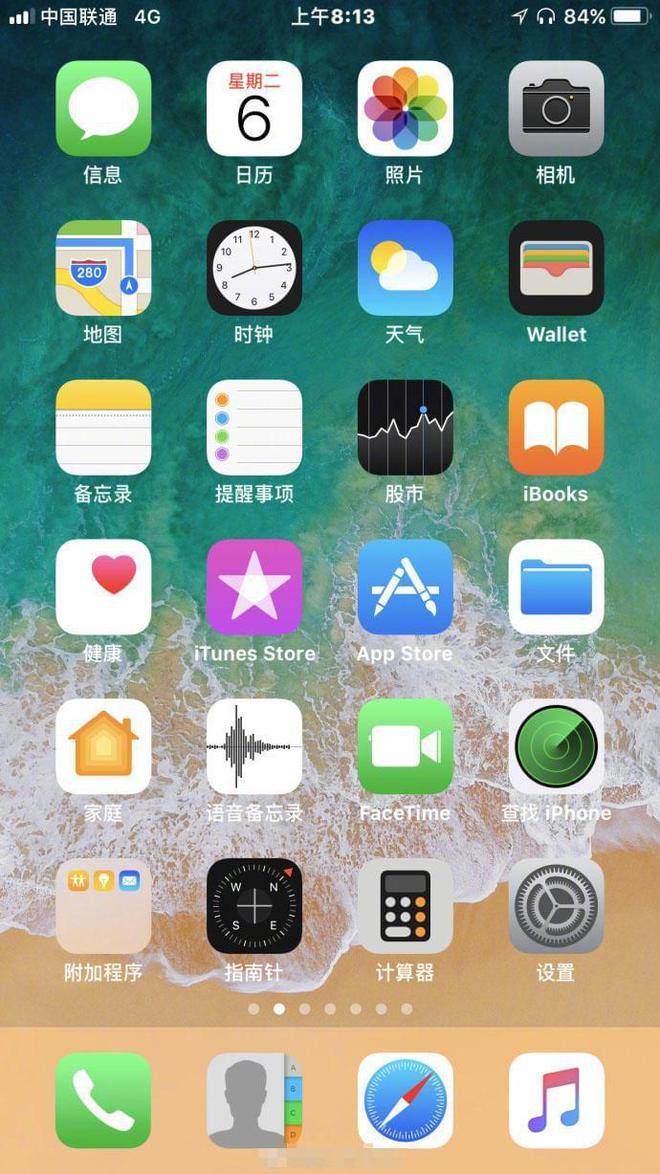The height and width of the screenshot is (1174, 660).
Task: Launch the 计算器 Calculator app
Action: [x=405, y=906]
